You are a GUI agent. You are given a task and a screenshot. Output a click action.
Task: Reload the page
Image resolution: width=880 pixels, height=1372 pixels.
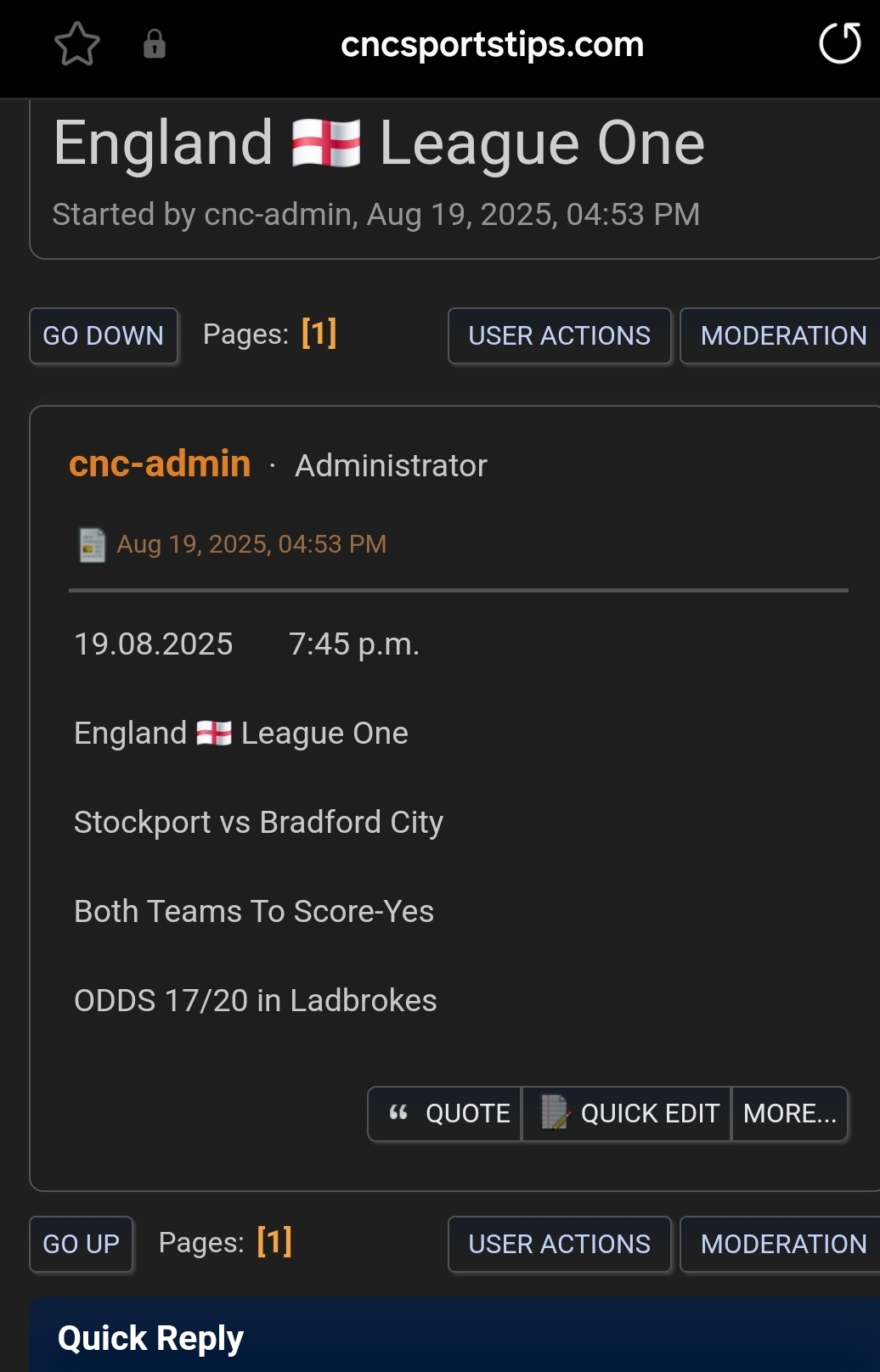(x=839, y=44)
